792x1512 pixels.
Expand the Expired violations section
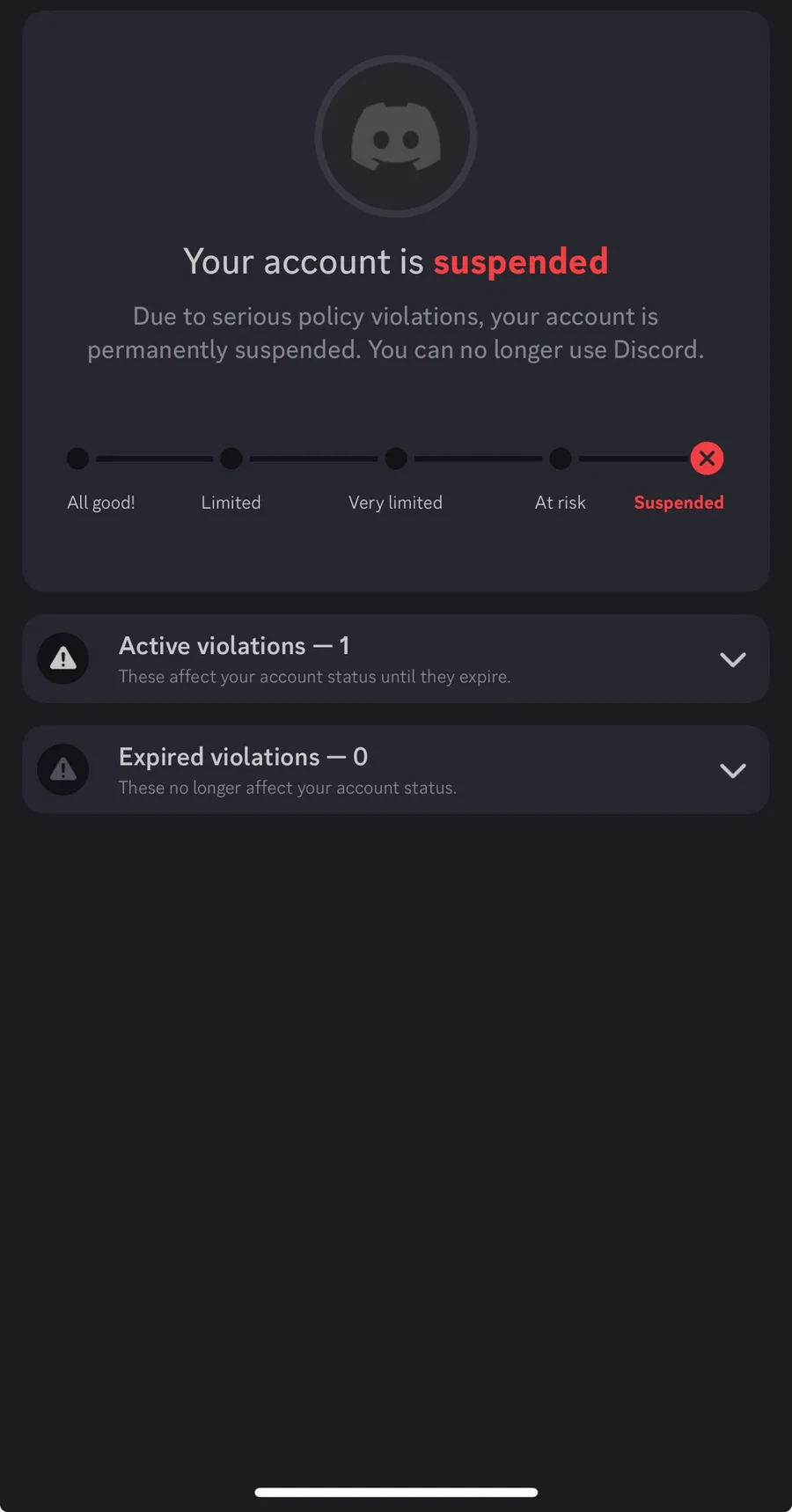[x=396, y=769]
